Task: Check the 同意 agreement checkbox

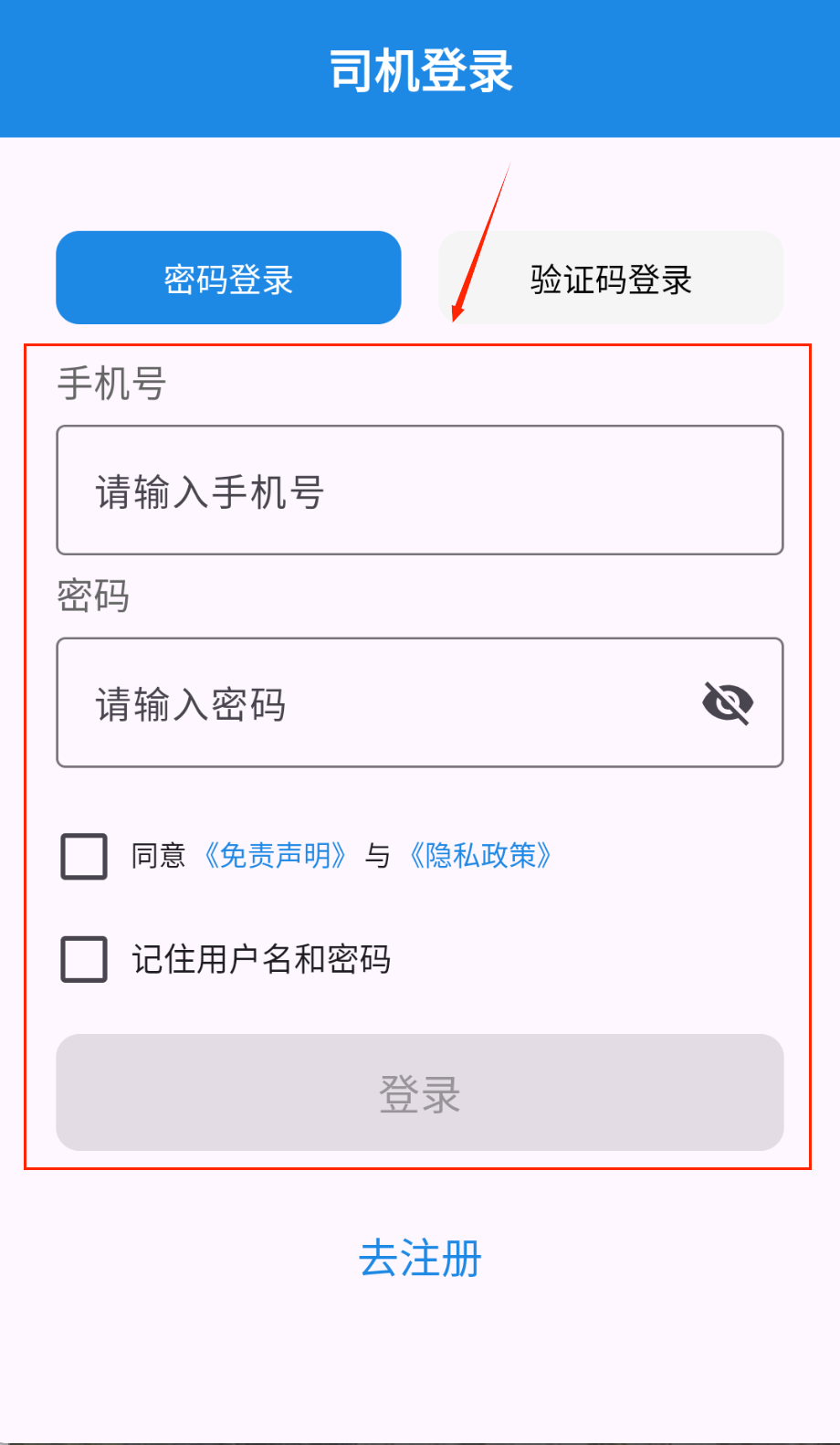Action: (x=84, y=857)
